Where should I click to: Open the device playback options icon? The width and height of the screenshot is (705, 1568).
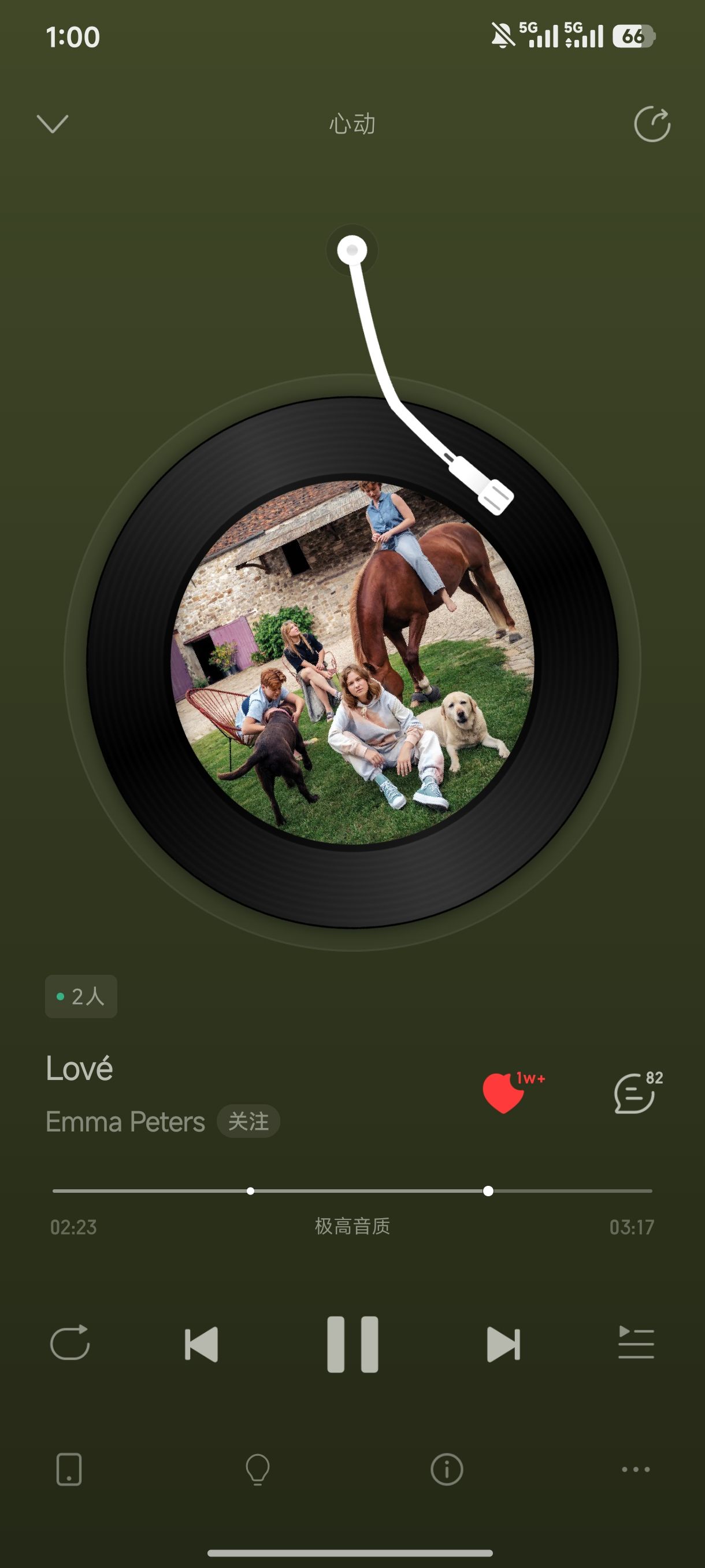coord(69,1469)
